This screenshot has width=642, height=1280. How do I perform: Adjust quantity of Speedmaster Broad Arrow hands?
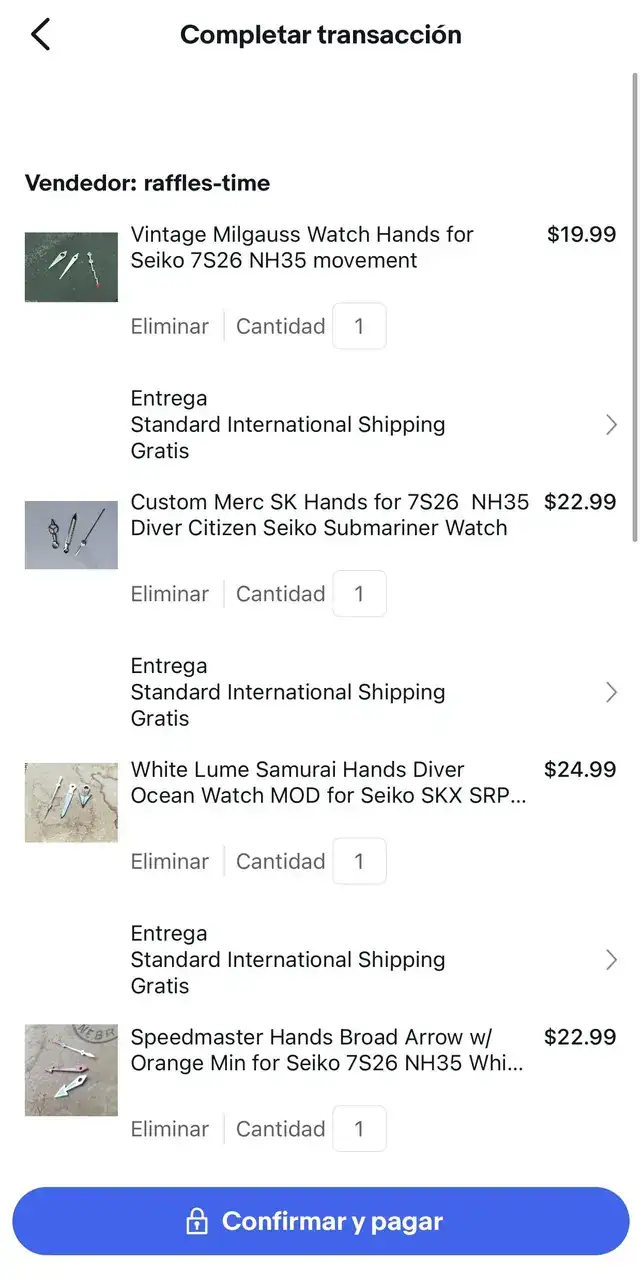click(359, 1129)
